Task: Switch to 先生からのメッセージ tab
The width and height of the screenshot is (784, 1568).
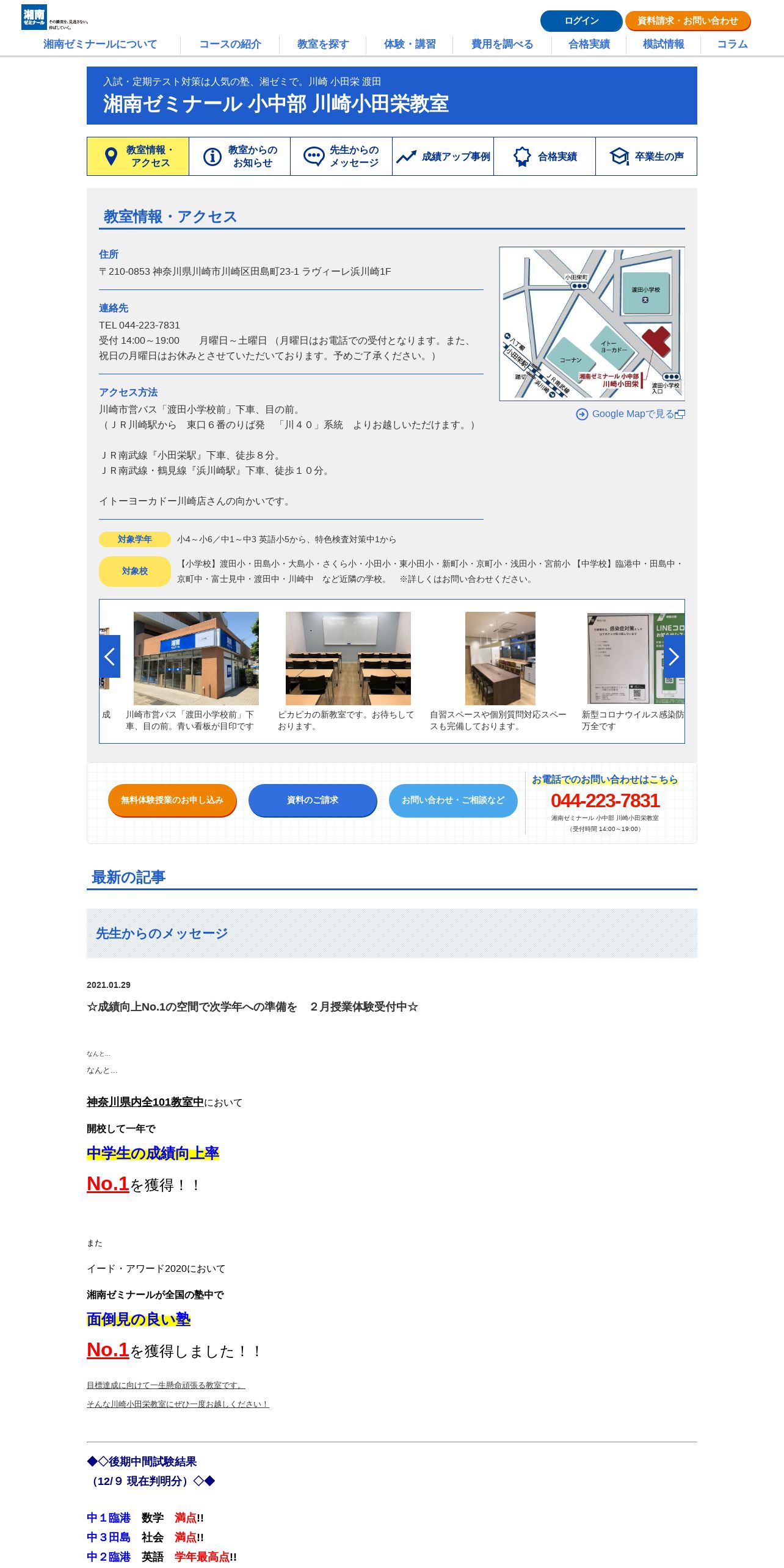Action: coord(341,156)
